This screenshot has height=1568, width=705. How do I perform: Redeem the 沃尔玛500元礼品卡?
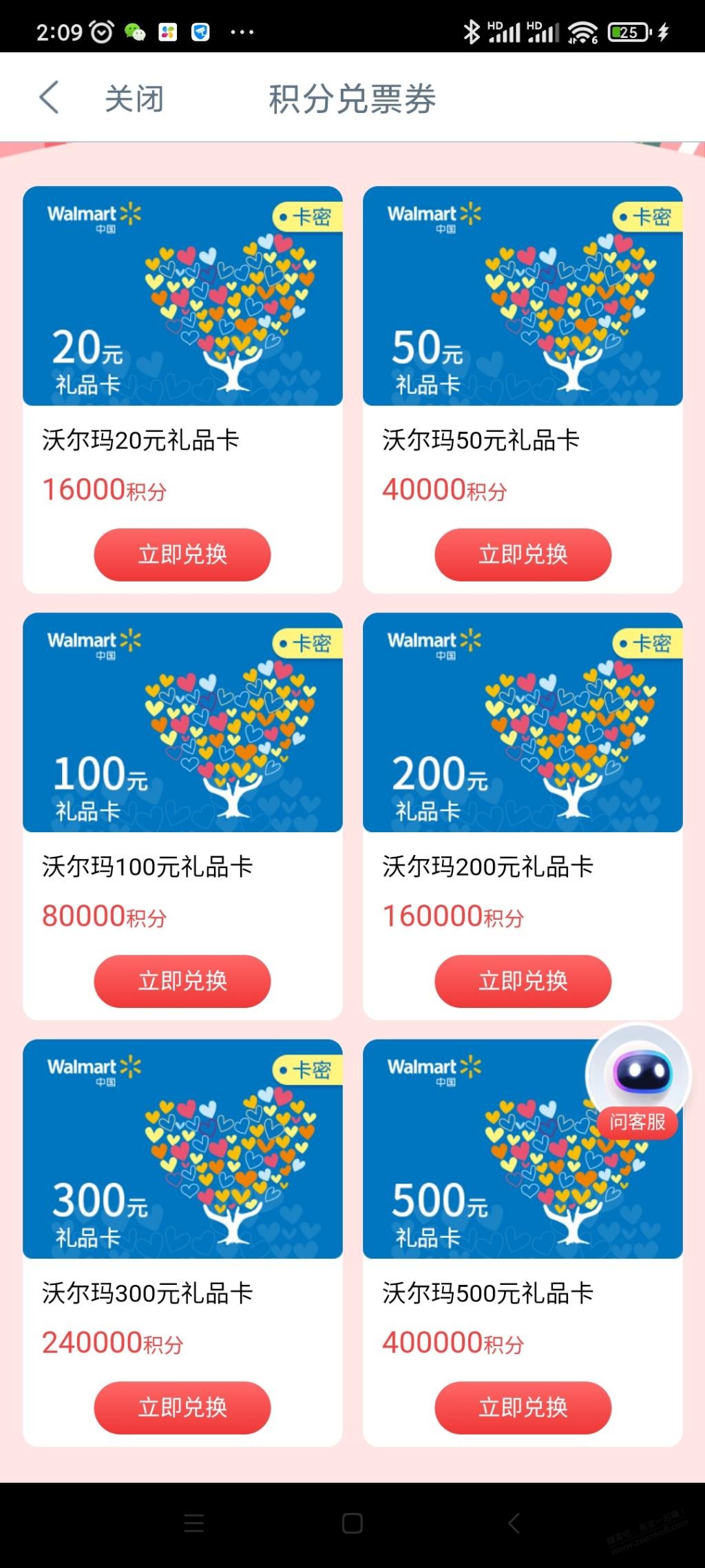[523, 1407]
